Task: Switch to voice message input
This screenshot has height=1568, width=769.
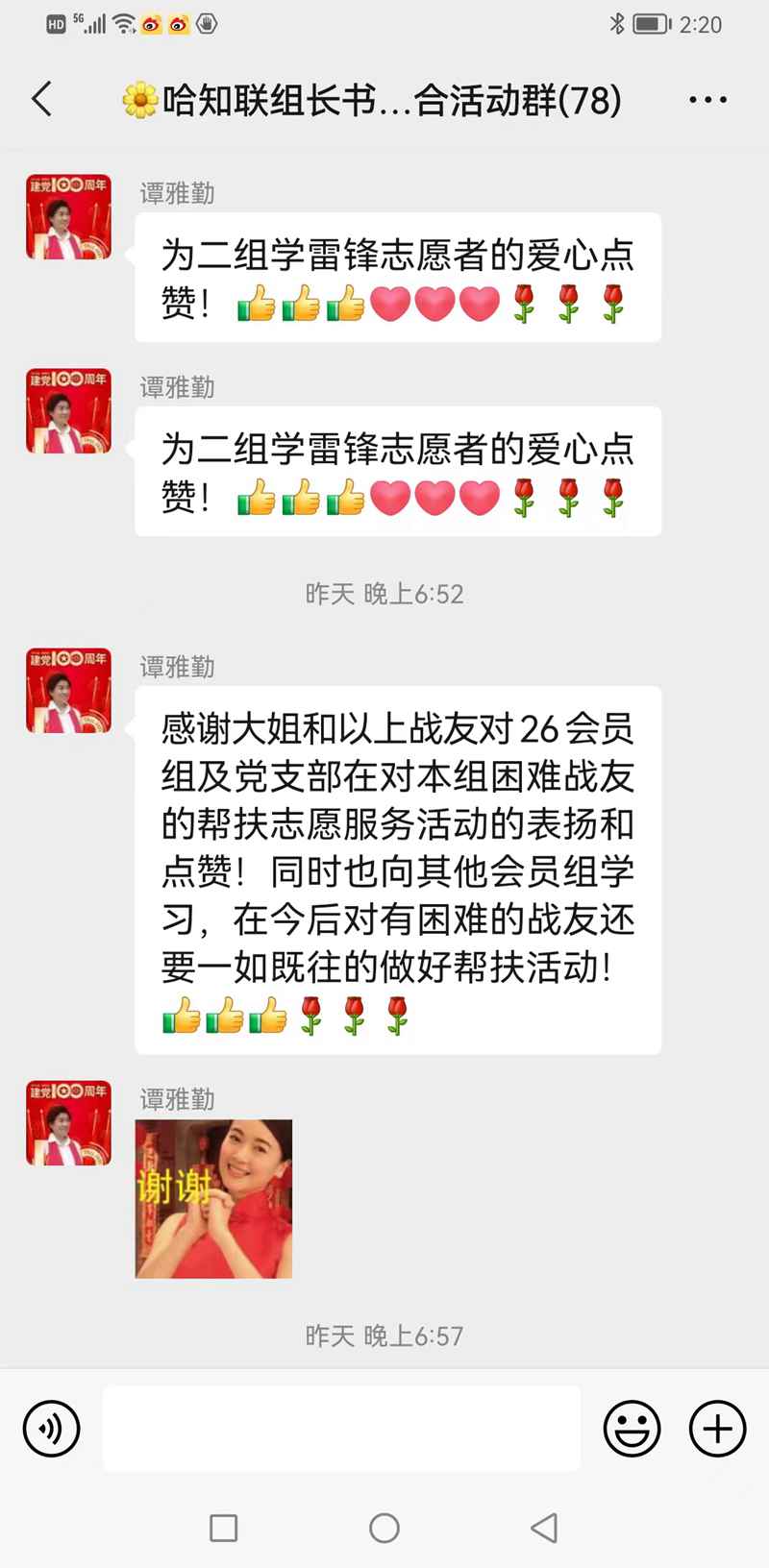Action: [x=51, y=1429]
